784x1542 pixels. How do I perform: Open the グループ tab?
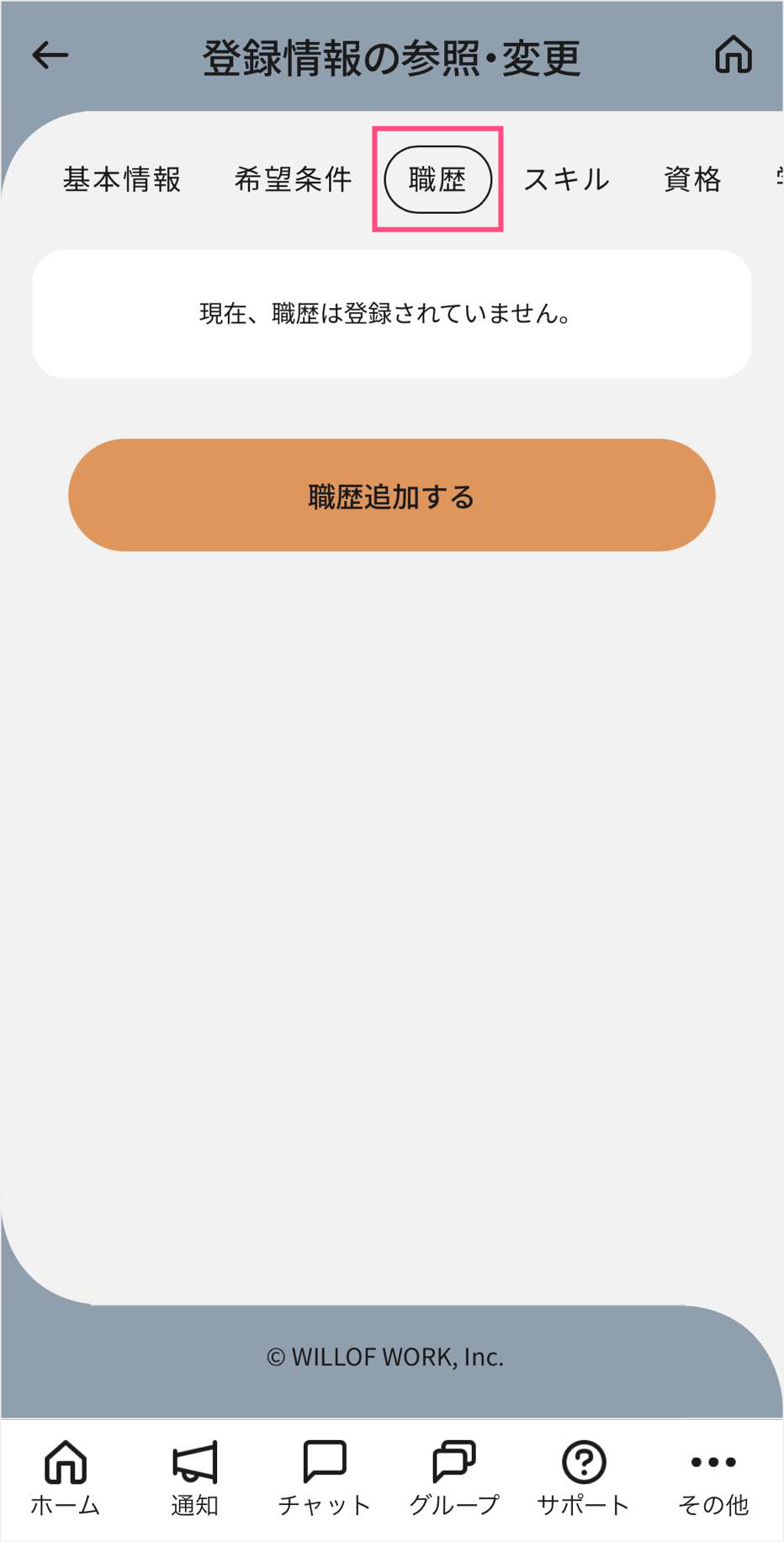[454, 1478]
